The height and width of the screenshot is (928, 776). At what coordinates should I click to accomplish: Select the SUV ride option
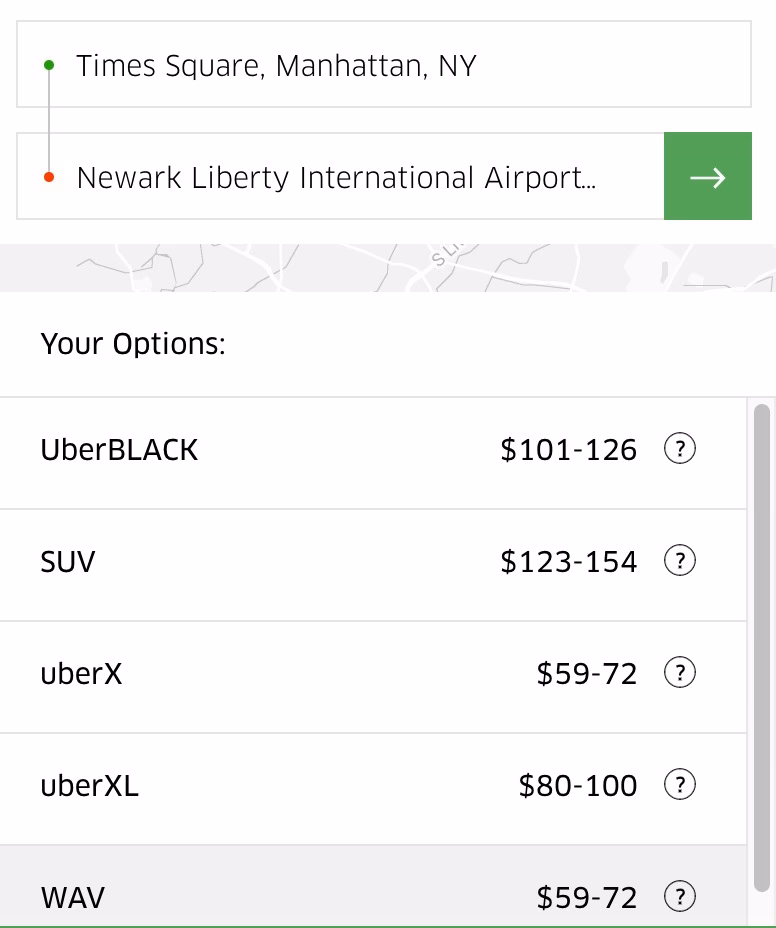pos(300,562)
